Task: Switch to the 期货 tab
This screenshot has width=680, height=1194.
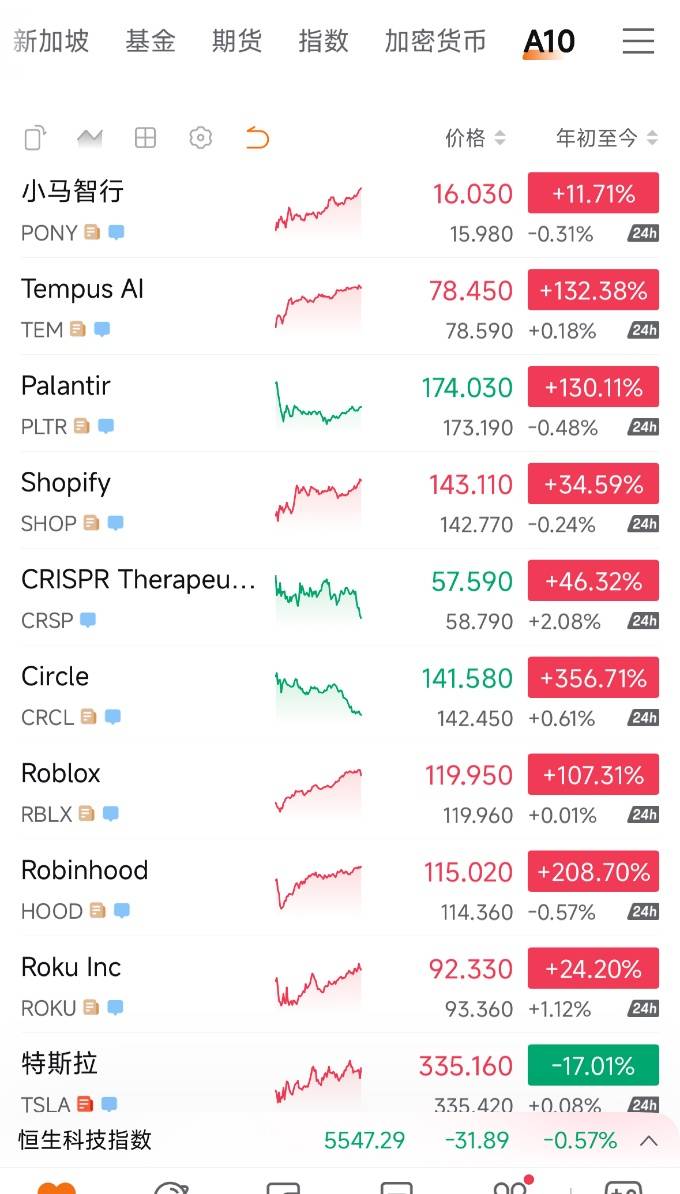Action: tap(237, 40)
